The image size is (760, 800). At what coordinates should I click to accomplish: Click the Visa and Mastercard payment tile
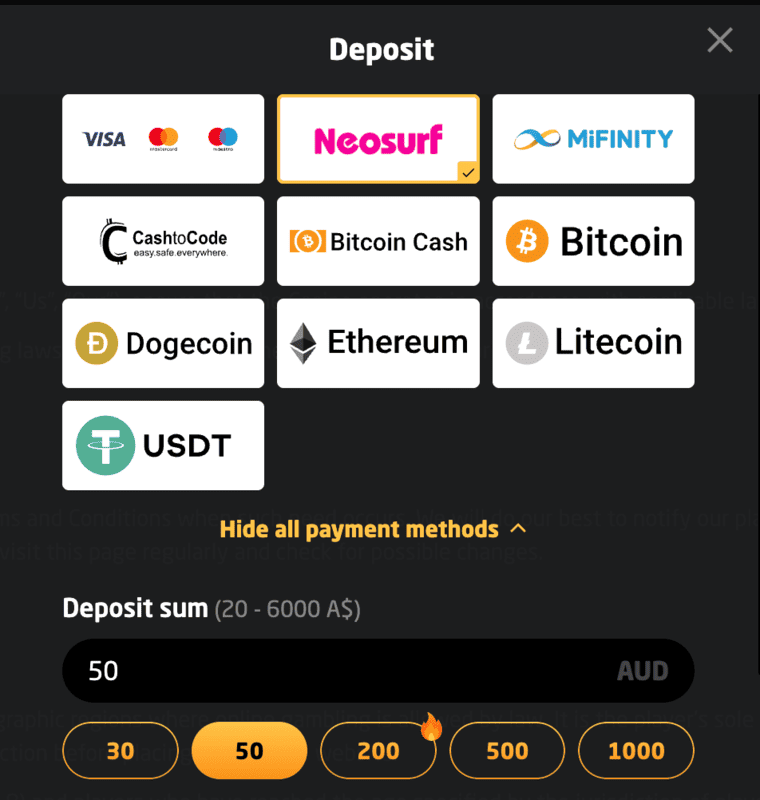163,139
